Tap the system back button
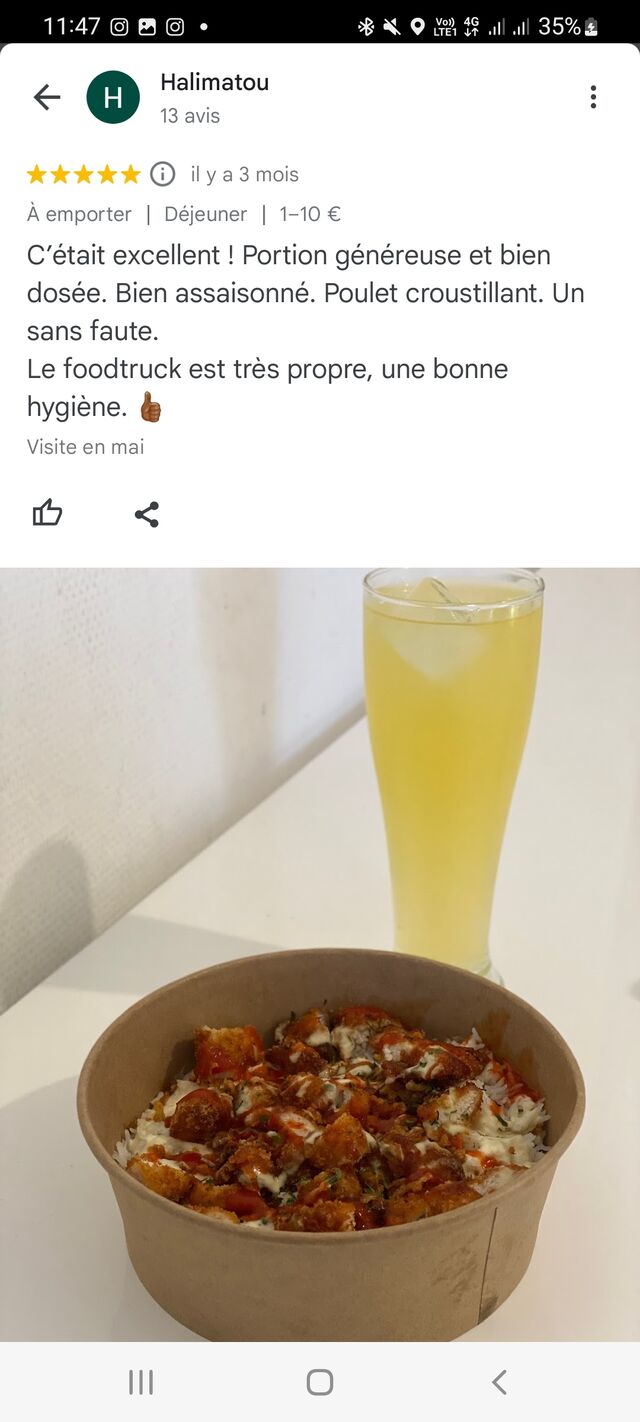Viewport: 640px width, 1422px height. click(x=499, y=1382)
